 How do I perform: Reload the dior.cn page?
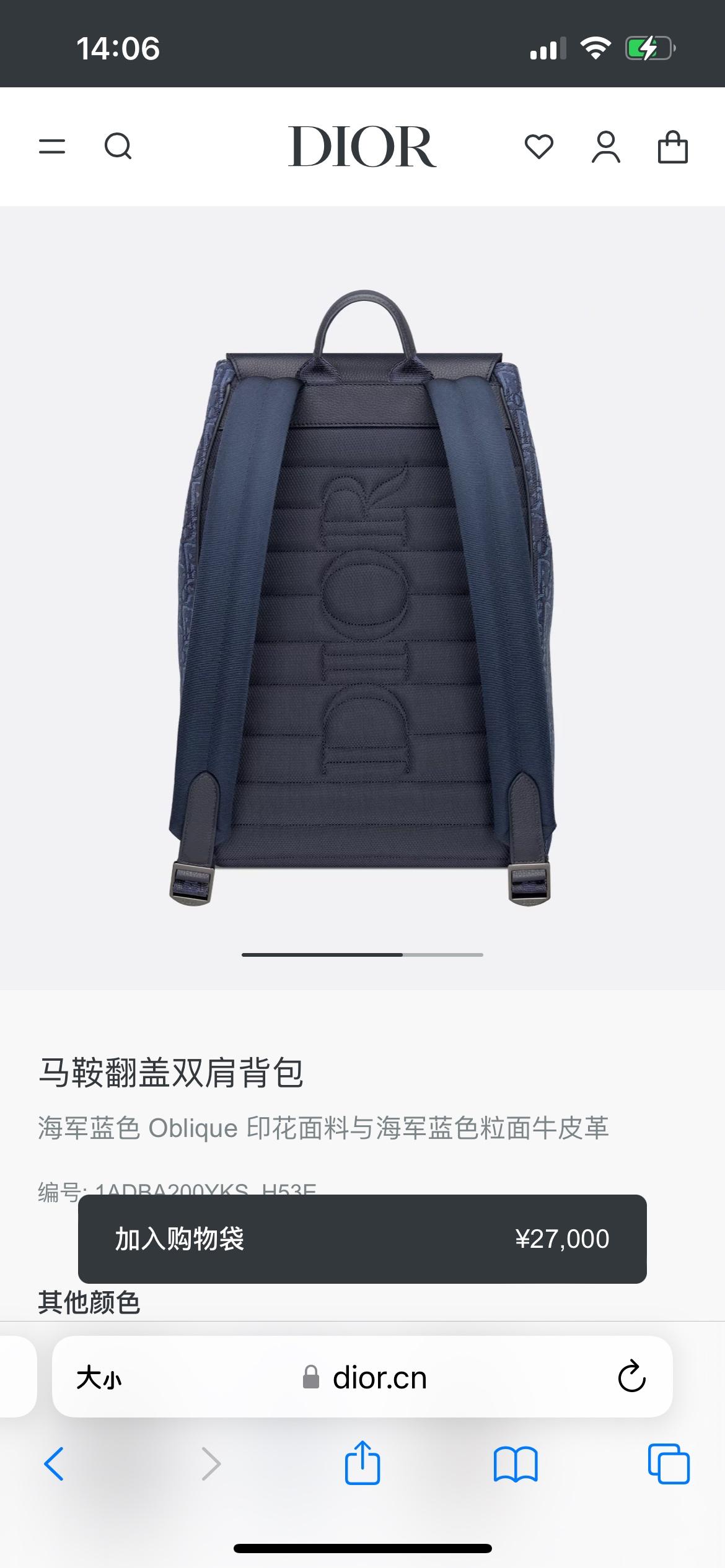pyautogui.click(x=631, y=1377)
